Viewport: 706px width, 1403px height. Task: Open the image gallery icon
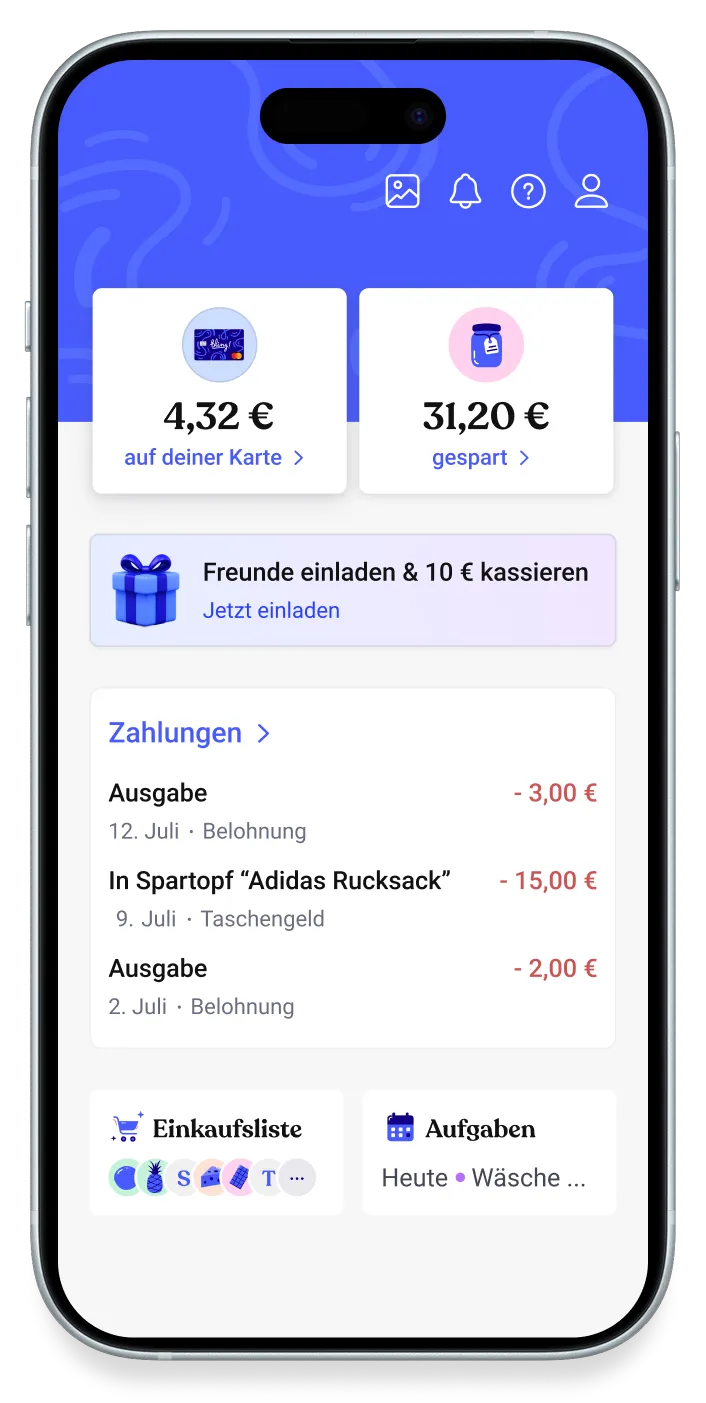(402, 191)
